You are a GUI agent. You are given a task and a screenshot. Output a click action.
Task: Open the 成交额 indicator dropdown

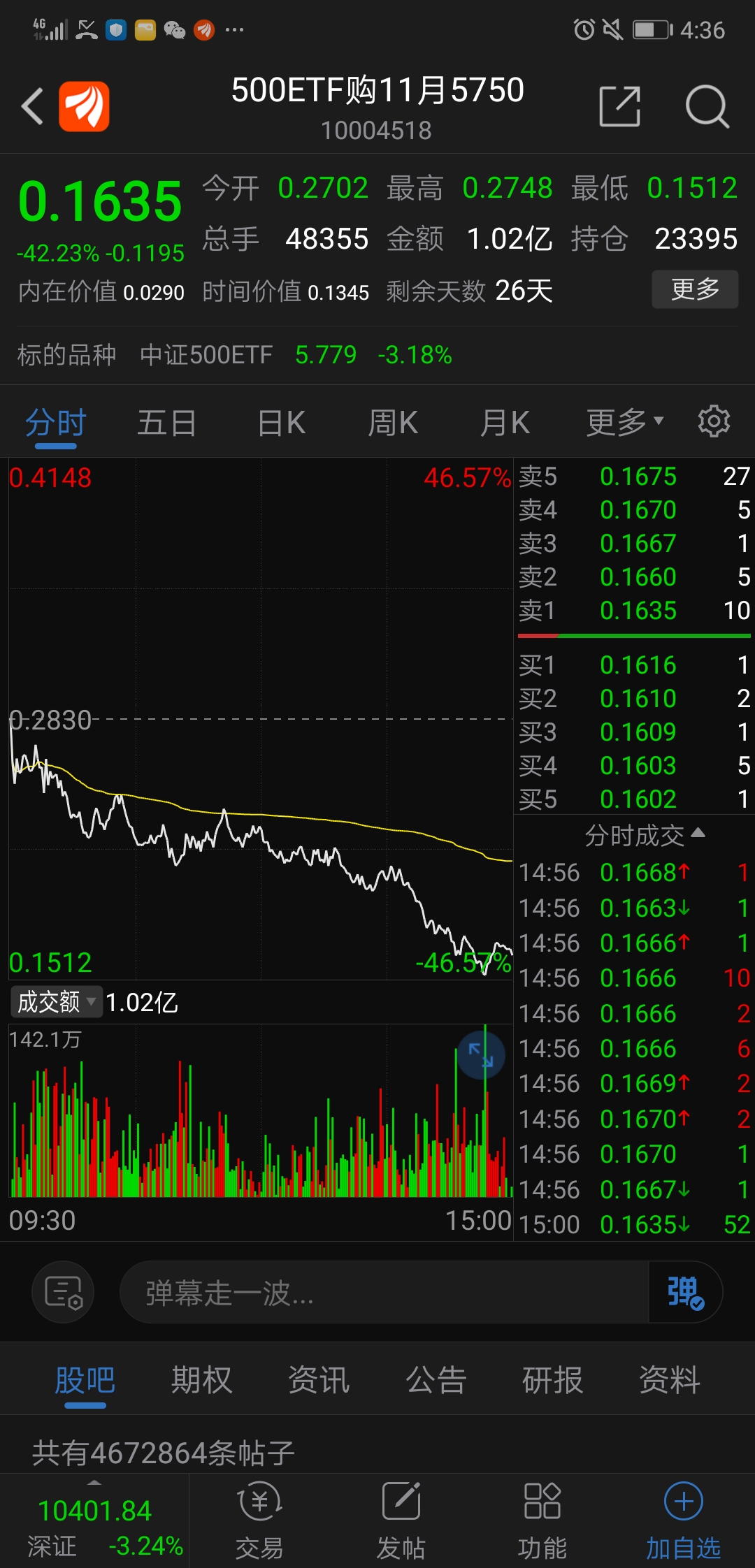pos(56,1002)
